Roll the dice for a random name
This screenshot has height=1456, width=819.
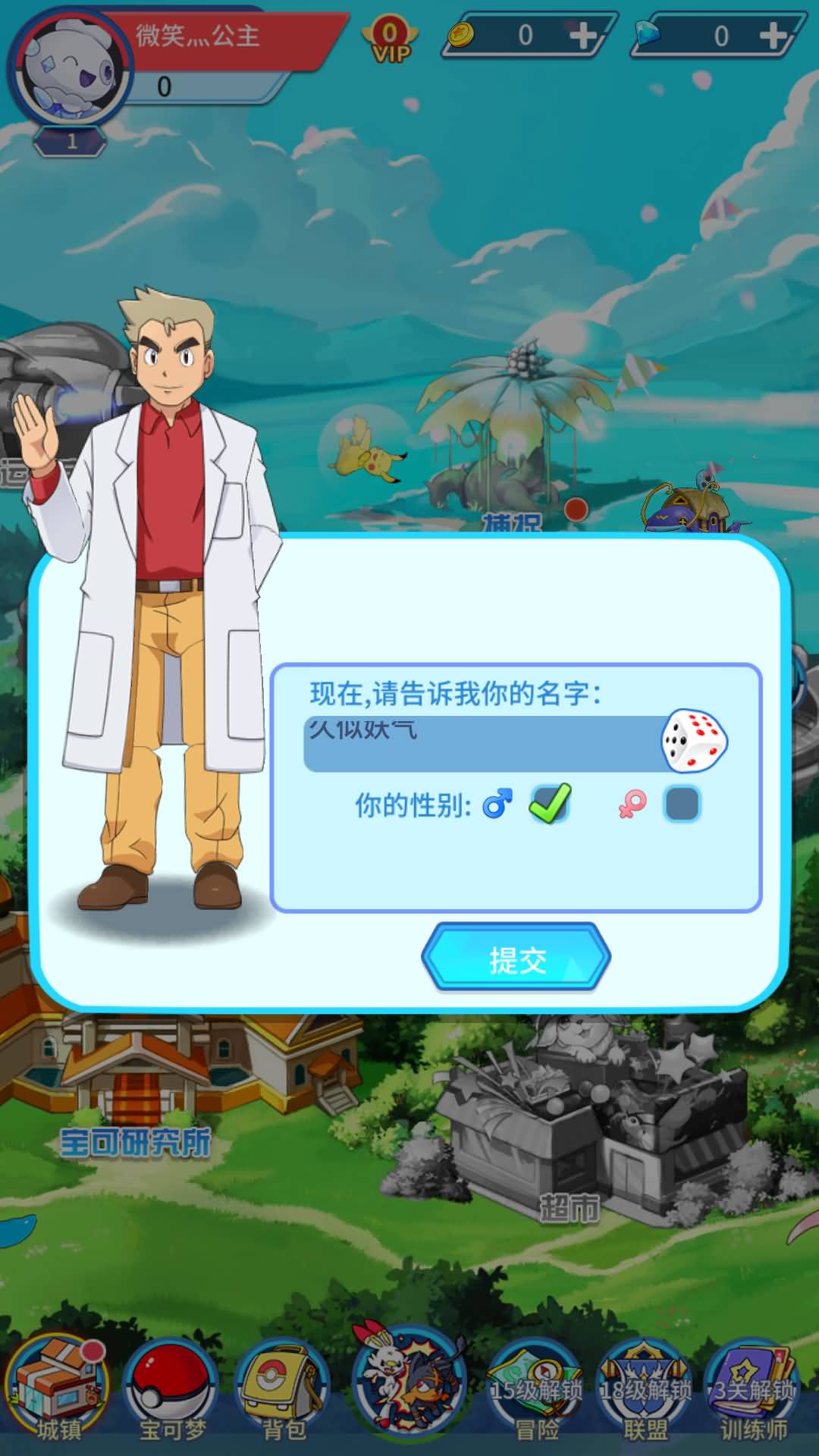[694, 741]
